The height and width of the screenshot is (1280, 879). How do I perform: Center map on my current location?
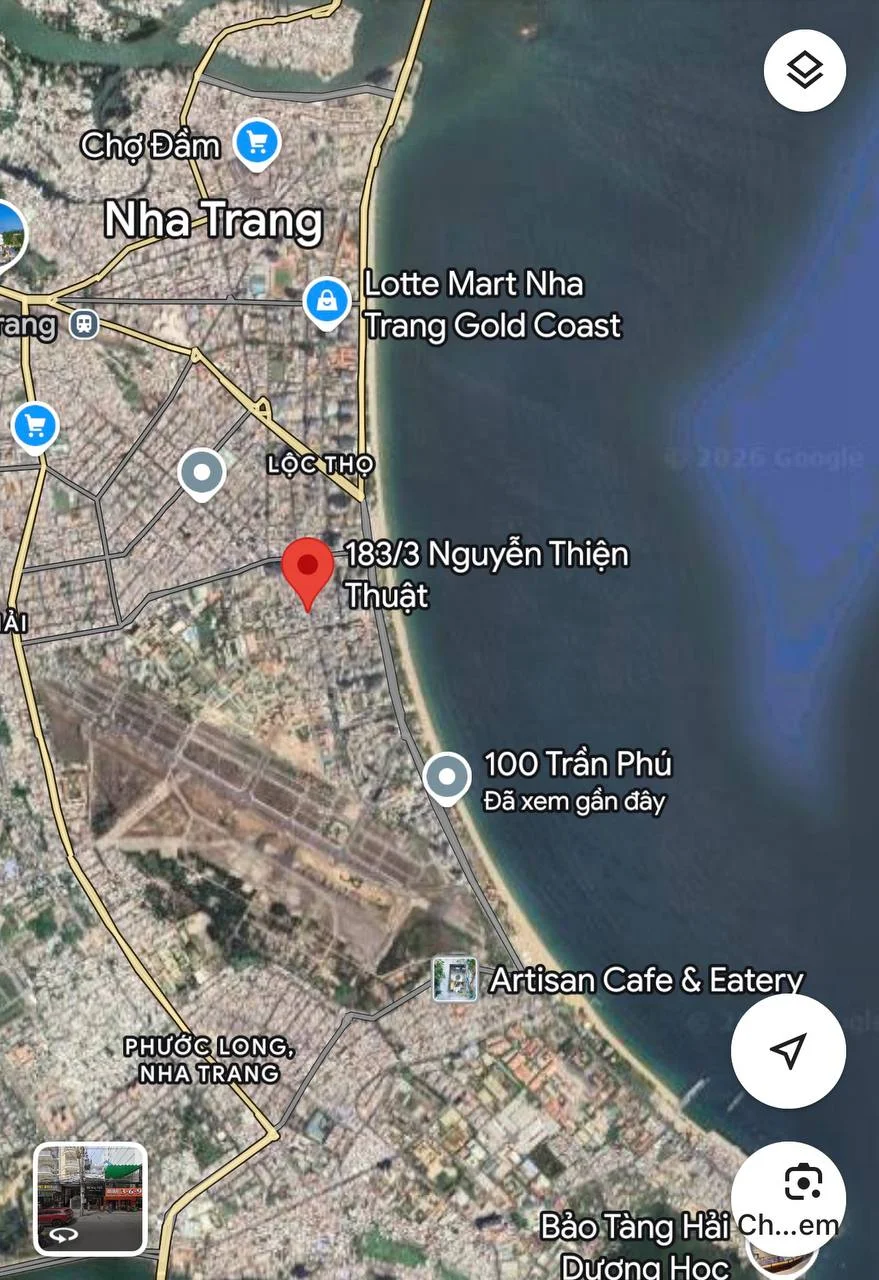coord(788,1051)
